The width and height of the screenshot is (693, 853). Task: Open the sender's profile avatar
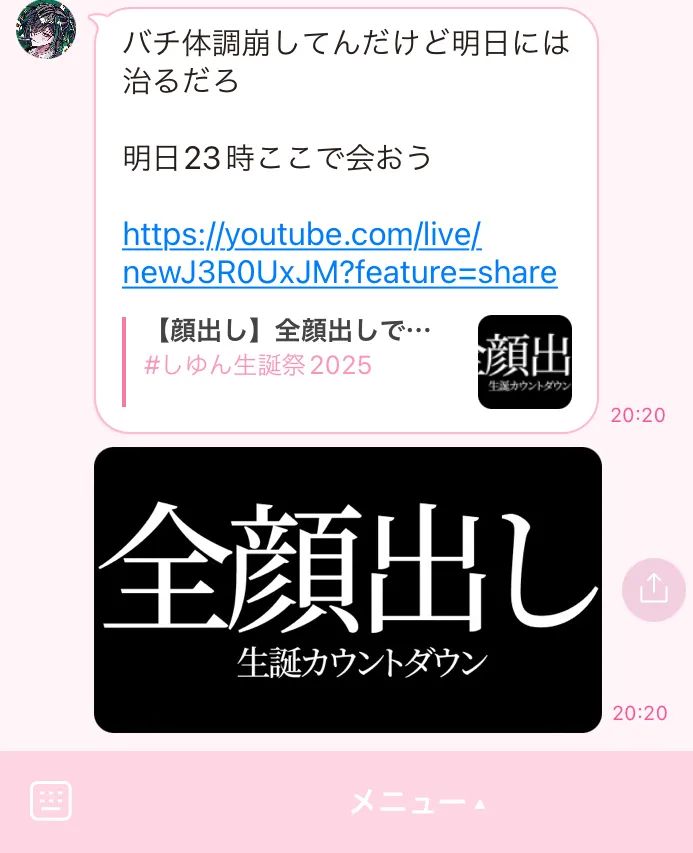click(x=46, y=29)
